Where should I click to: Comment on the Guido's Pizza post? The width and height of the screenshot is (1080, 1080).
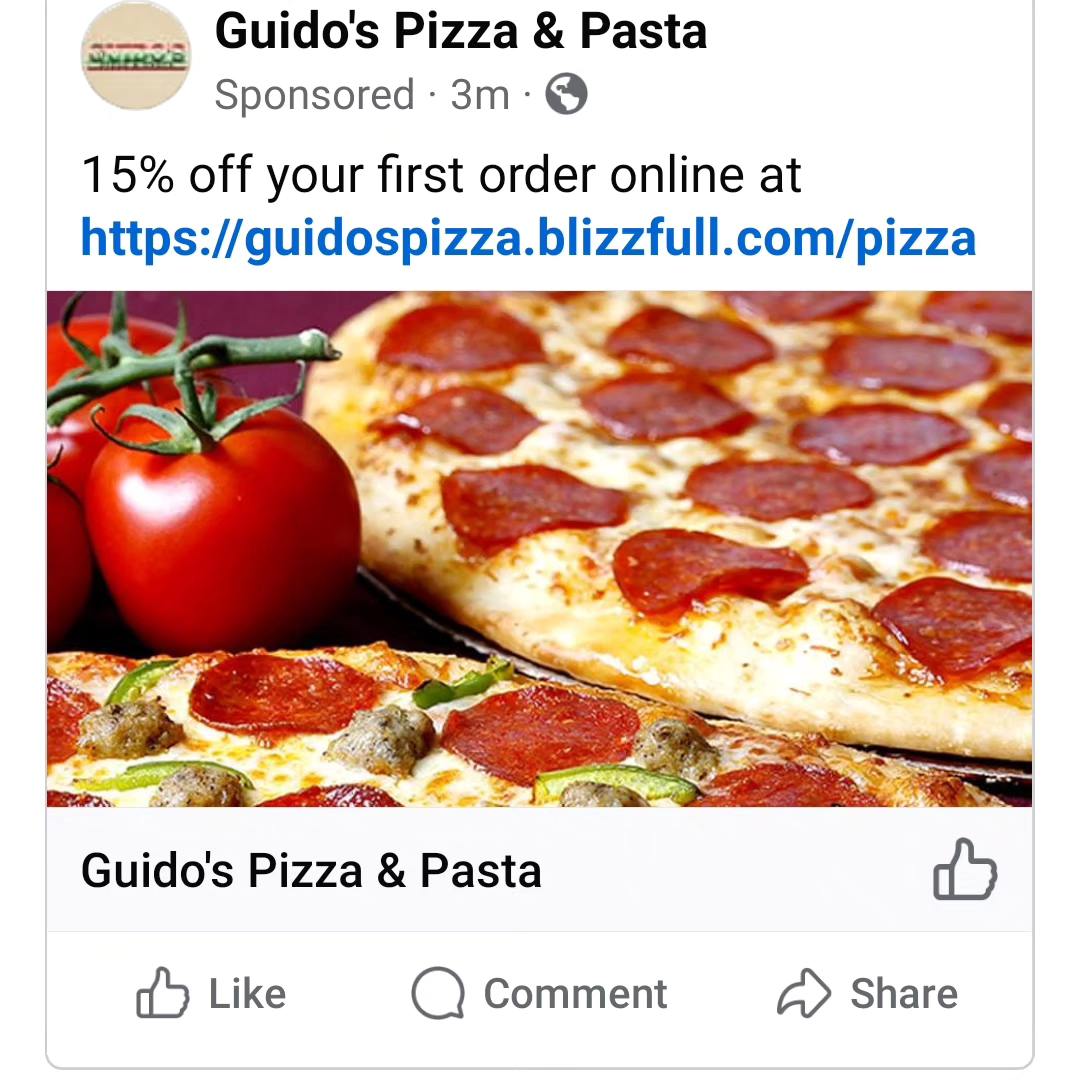(540, 994)
